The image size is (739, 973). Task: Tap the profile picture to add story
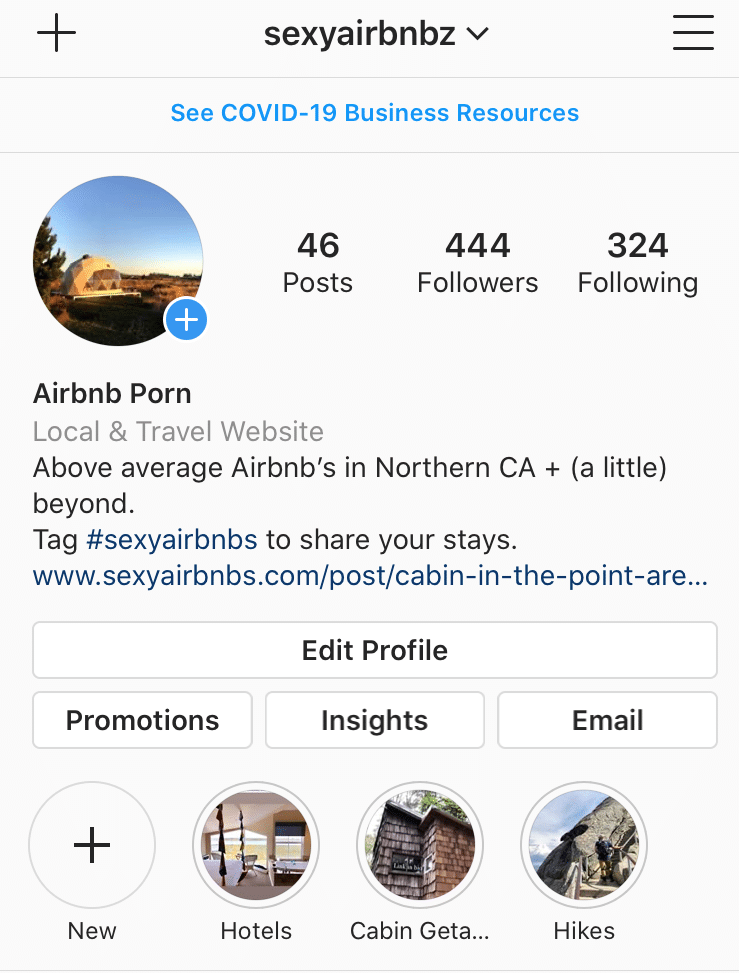(x=119, y=261)
